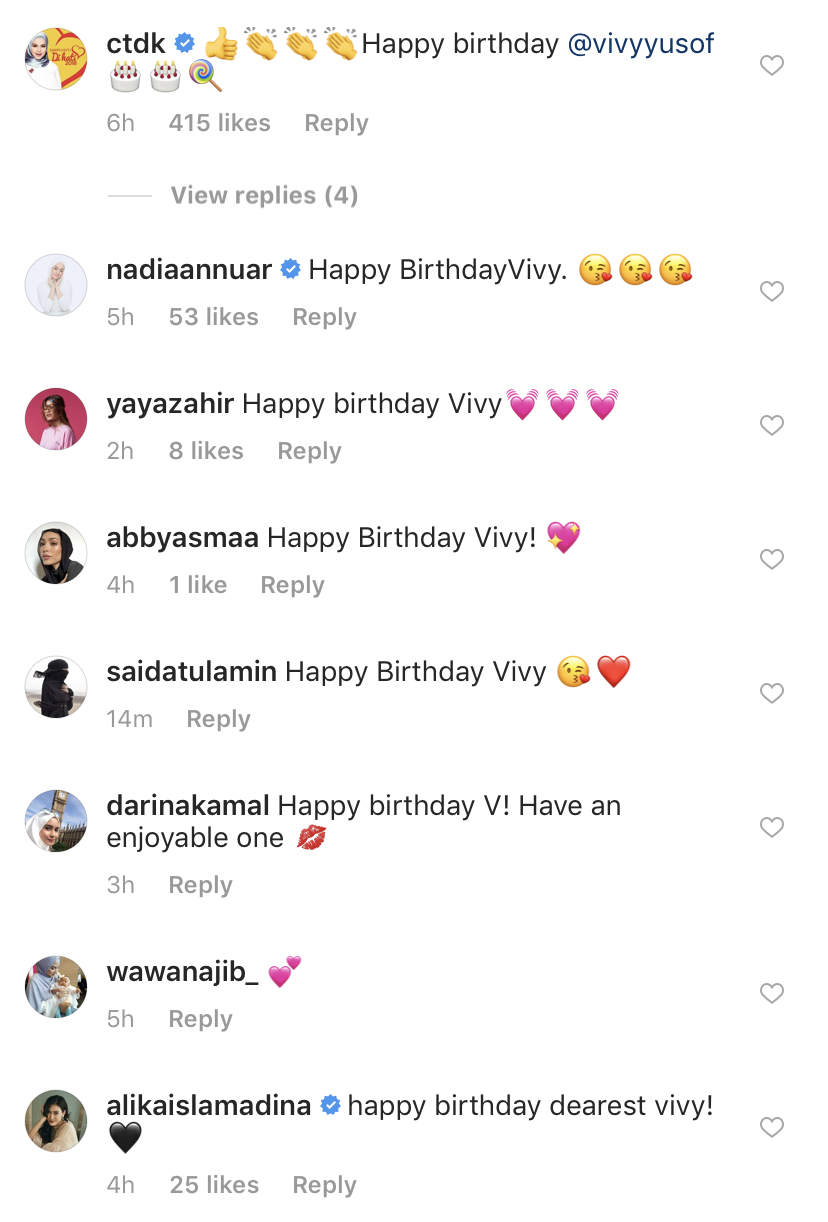Open the @vivyyusof mention link
Image resolution: width=828 pixels, height=1222 pixels.
click(x=641, y=44)
